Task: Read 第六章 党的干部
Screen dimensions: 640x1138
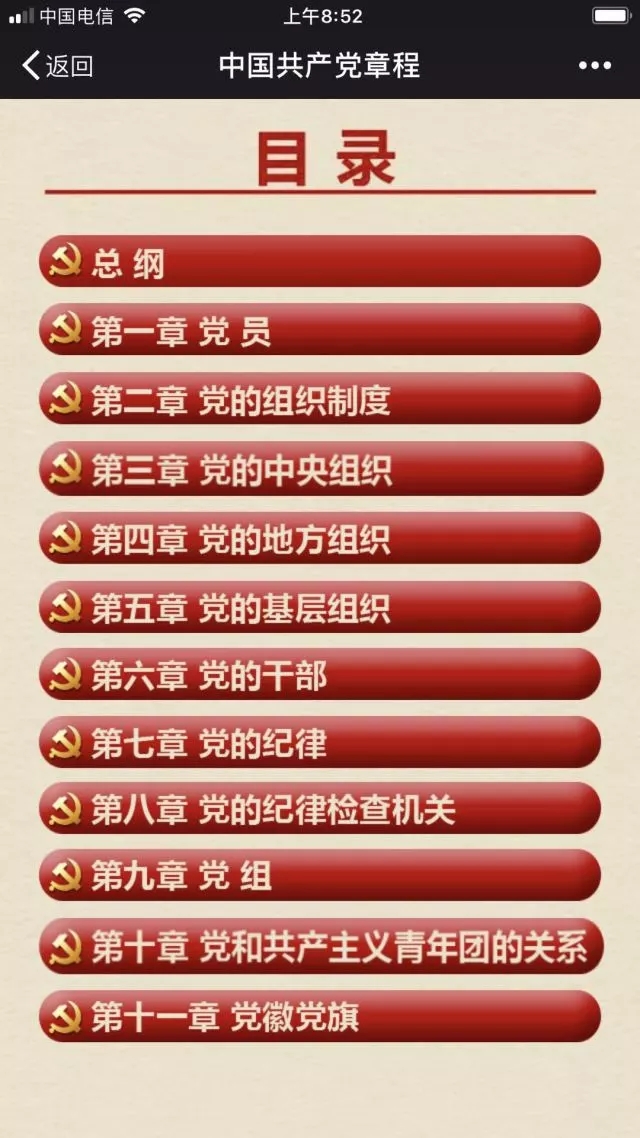Action: [320, 676]
